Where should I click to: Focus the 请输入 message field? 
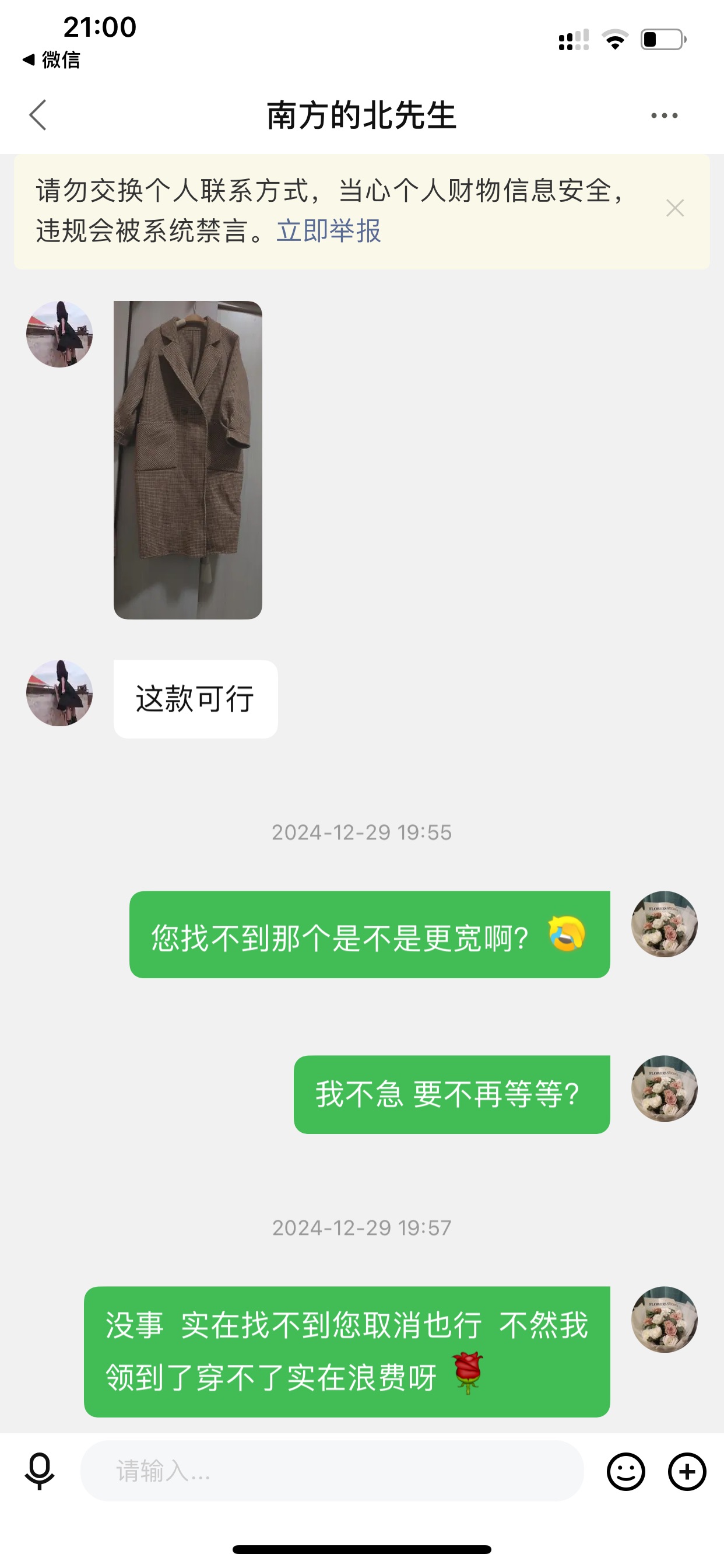[332, 1471]
